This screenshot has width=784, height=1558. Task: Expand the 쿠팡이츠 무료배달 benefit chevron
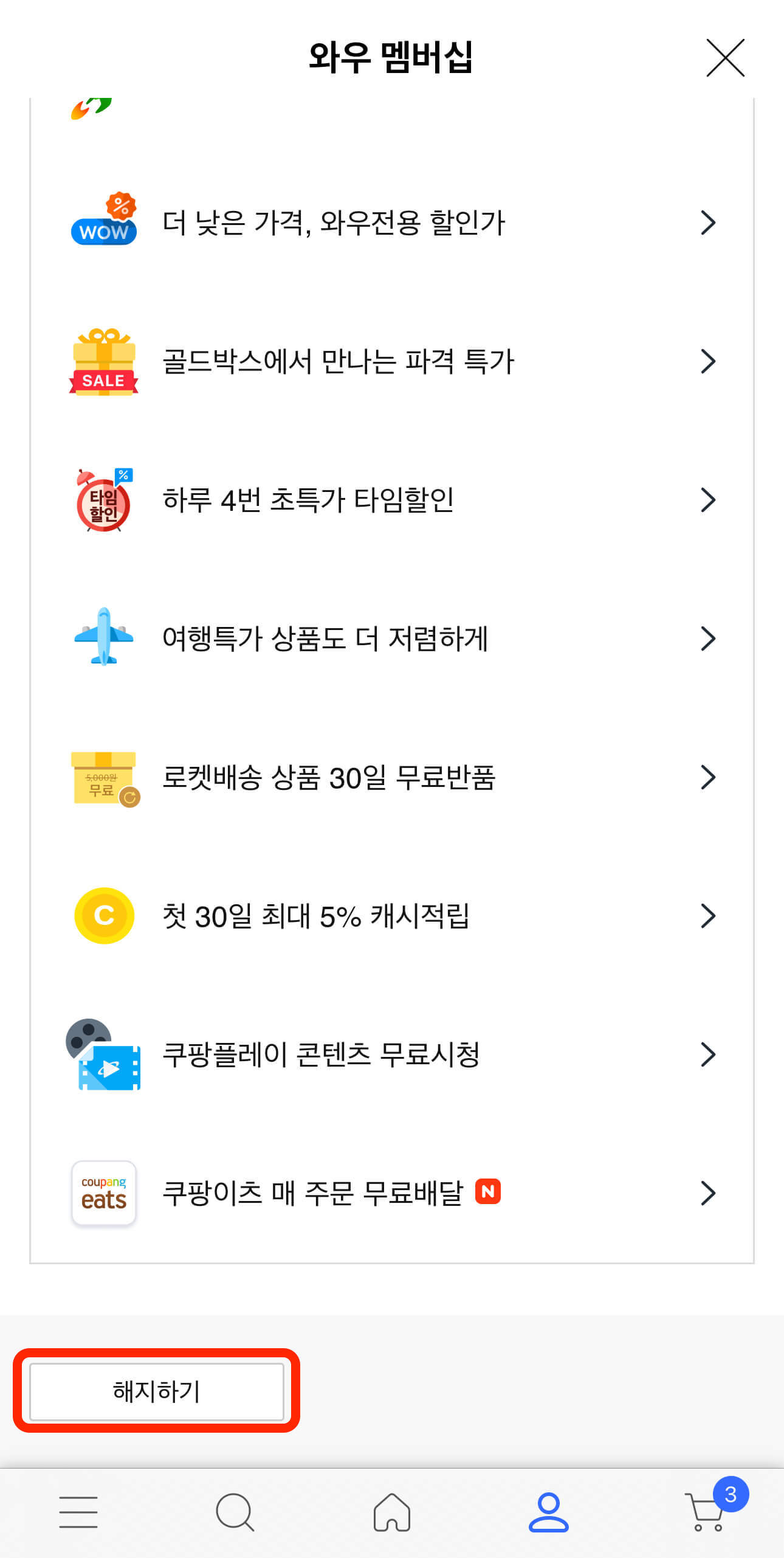click(x=707, y=1193)
